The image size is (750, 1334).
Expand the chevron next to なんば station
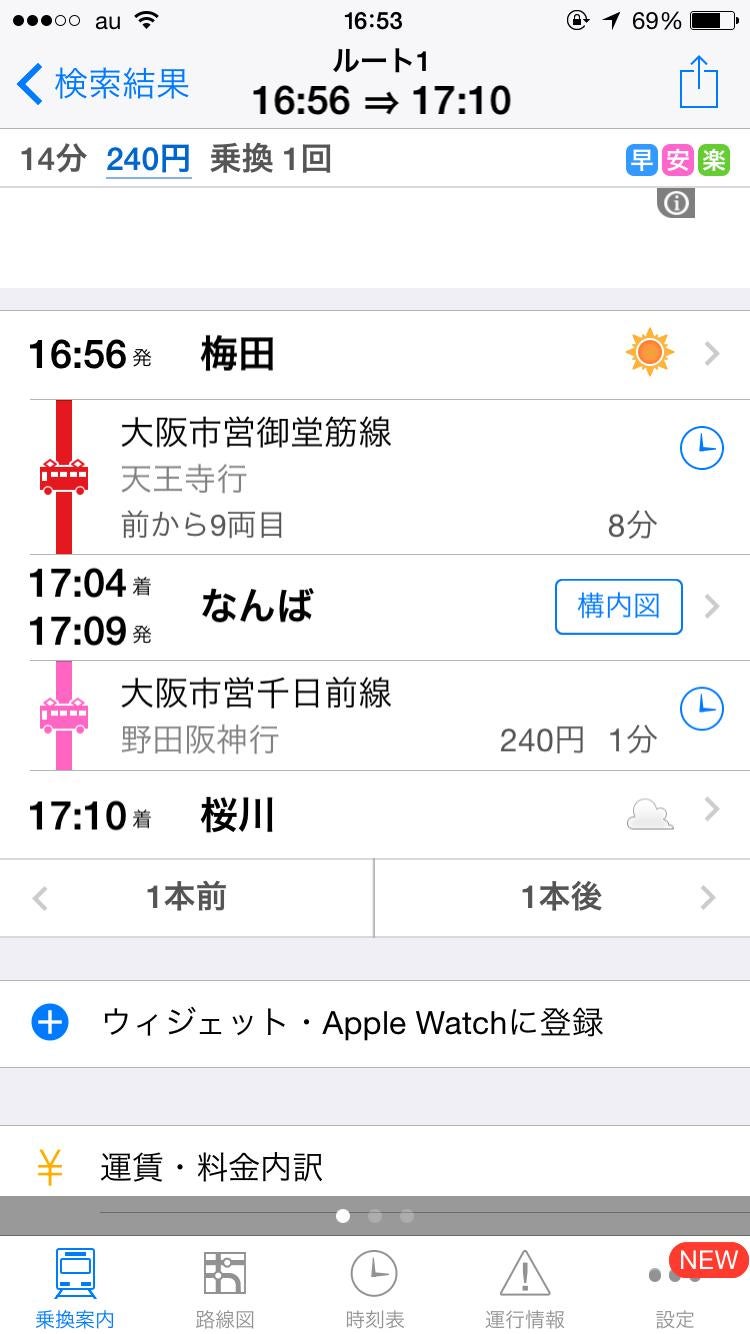712,607
